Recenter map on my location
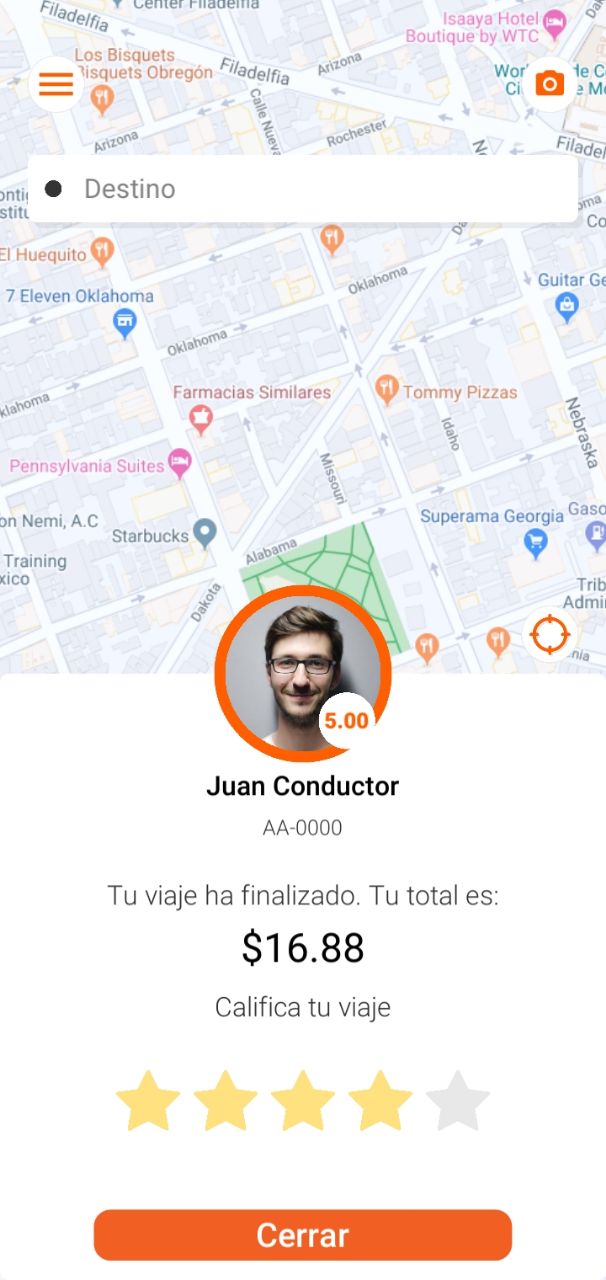Viewport: 606px width, 1280px height. (550, 634)
